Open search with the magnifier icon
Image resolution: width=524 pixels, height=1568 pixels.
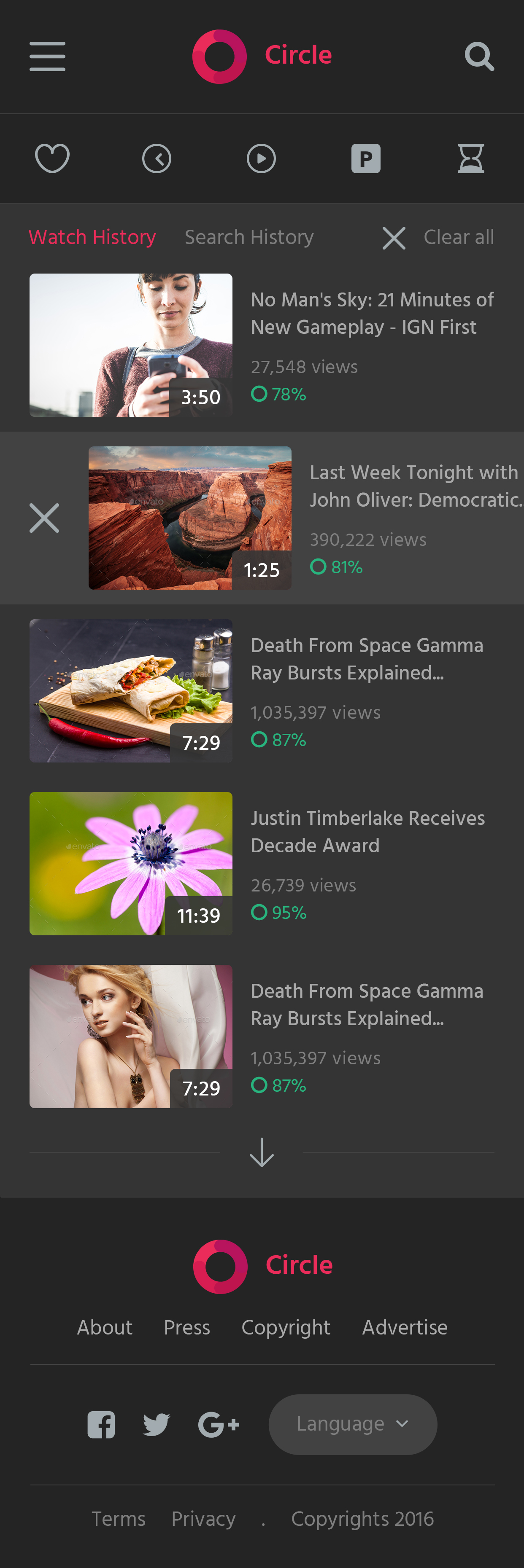[x=479, y=56]
